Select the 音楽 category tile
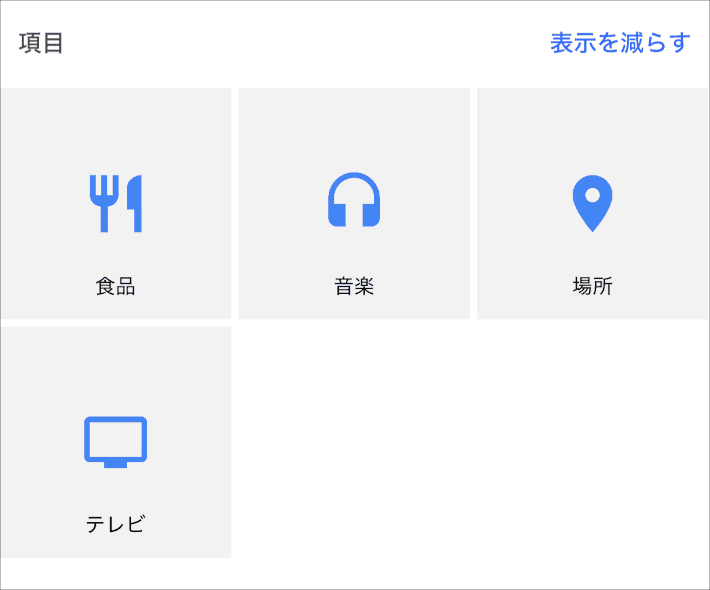This screenshot has height=590, width=710. [x=354, y=204]
